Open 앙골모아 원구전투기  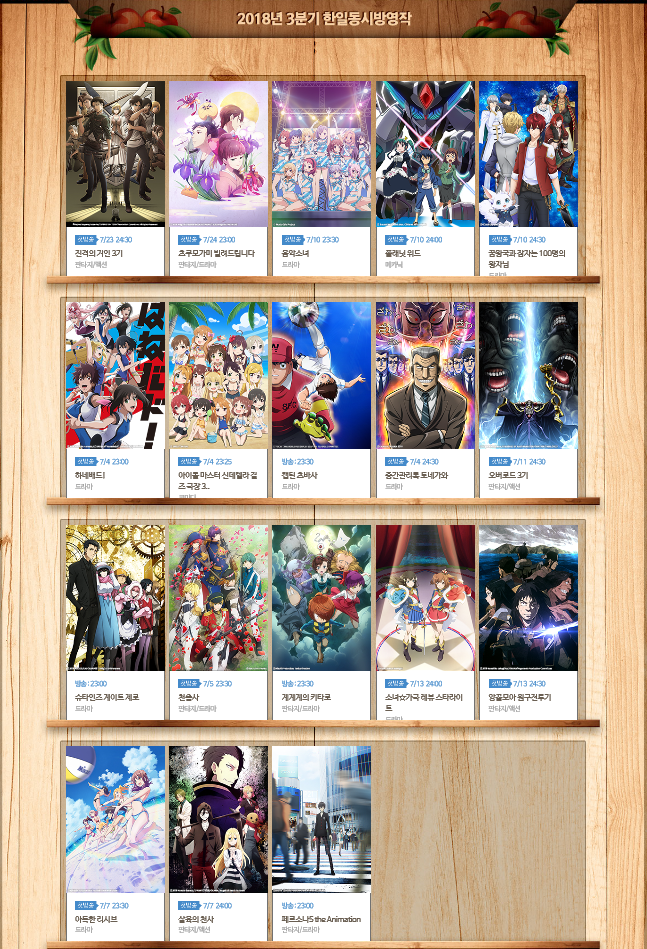pos(528,598)
